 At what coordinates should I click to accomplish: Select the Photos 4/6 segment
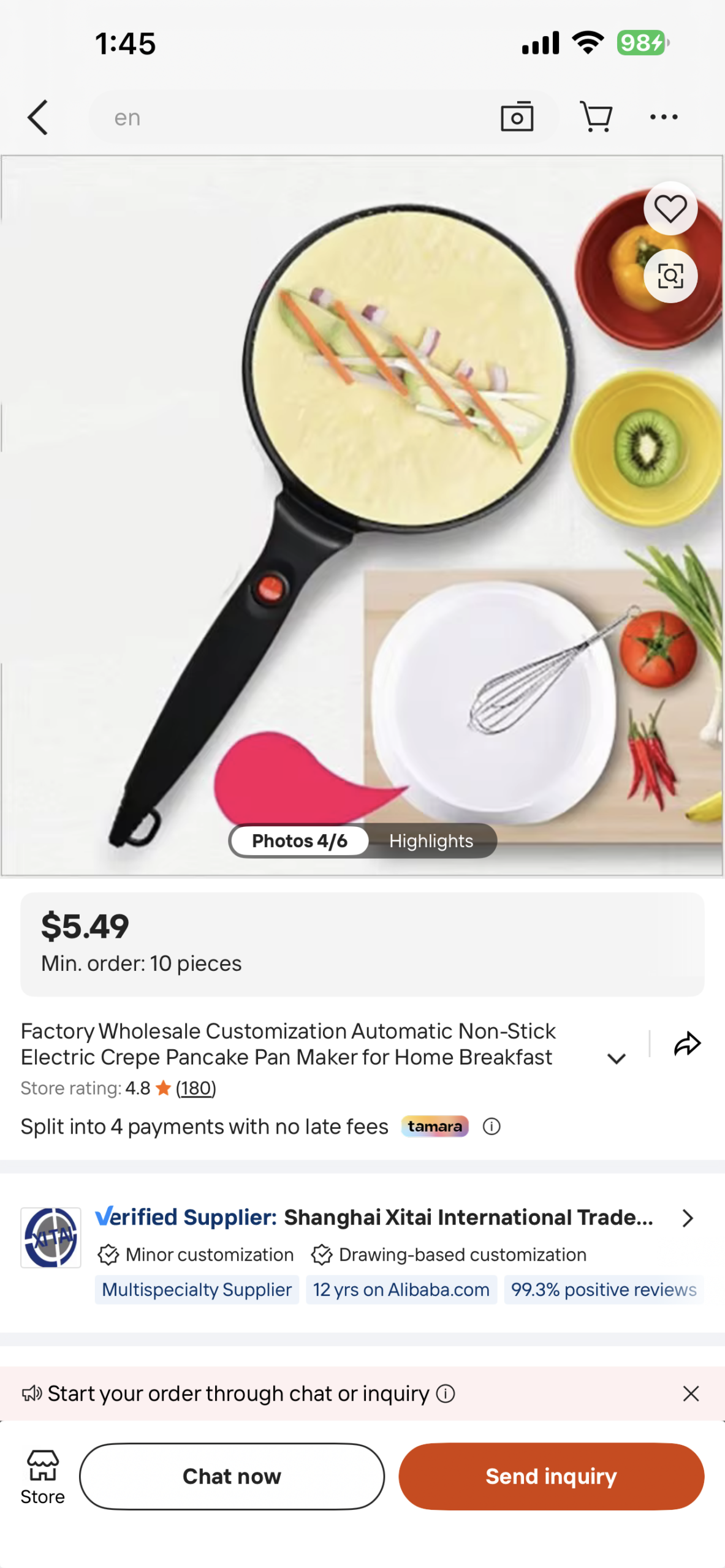(300, 841)
